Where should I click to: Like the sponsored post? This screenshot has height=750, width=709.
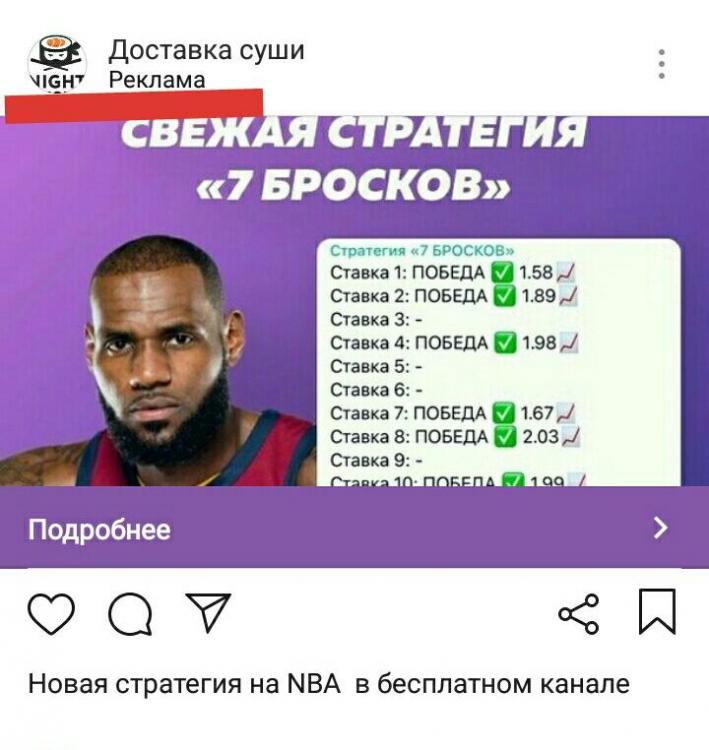[51, 613]
